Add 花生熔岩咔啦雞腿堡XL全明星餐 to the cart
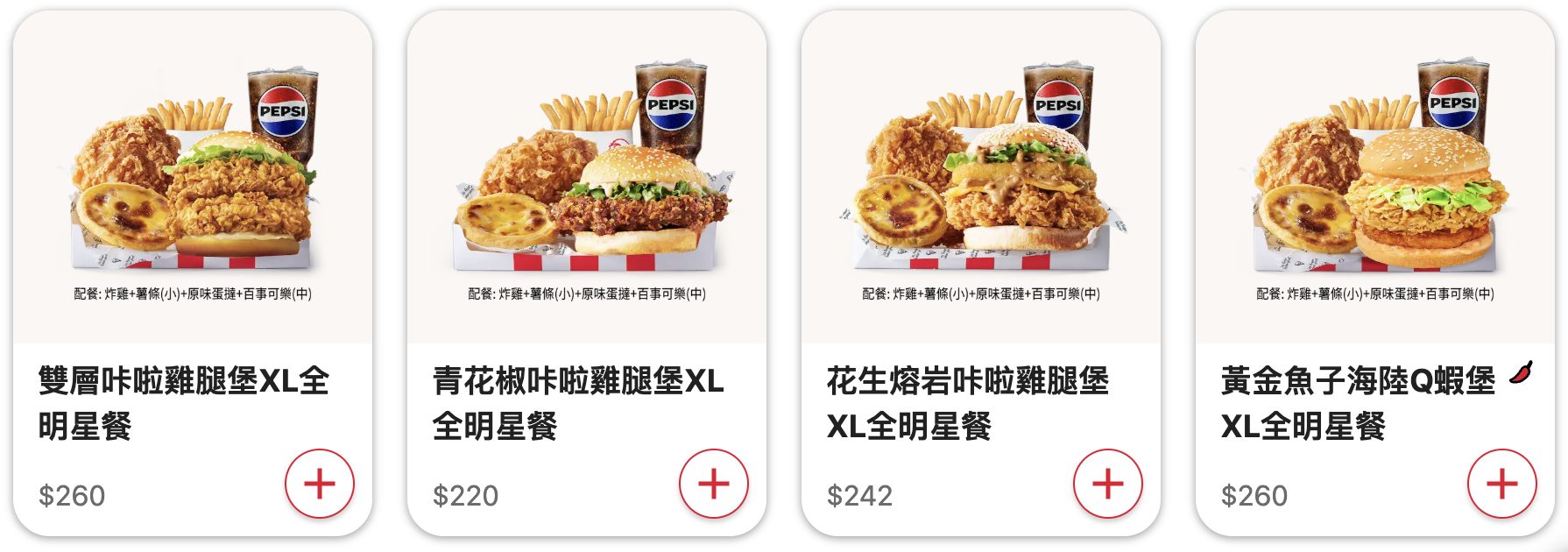1568x552 pixels. (1108, 484)
